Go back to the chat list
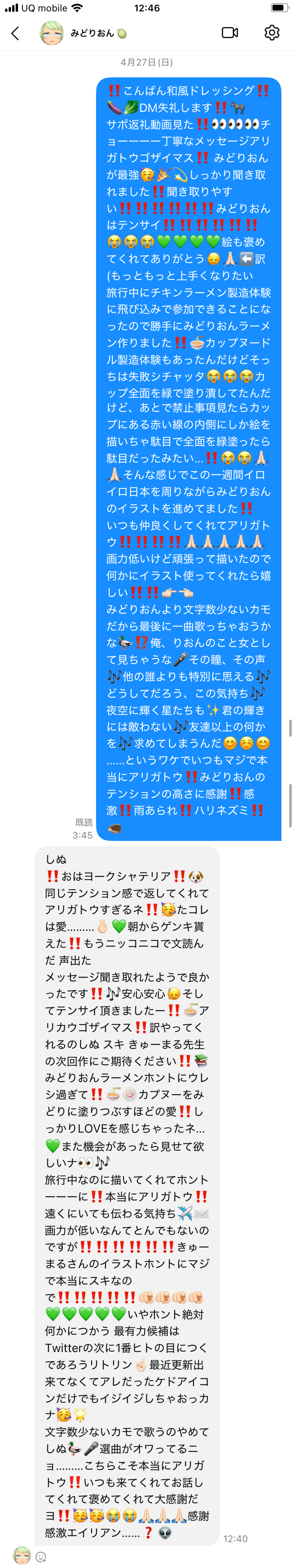The height and width of the screenshot is (1568, 294). tap(15, 33)
